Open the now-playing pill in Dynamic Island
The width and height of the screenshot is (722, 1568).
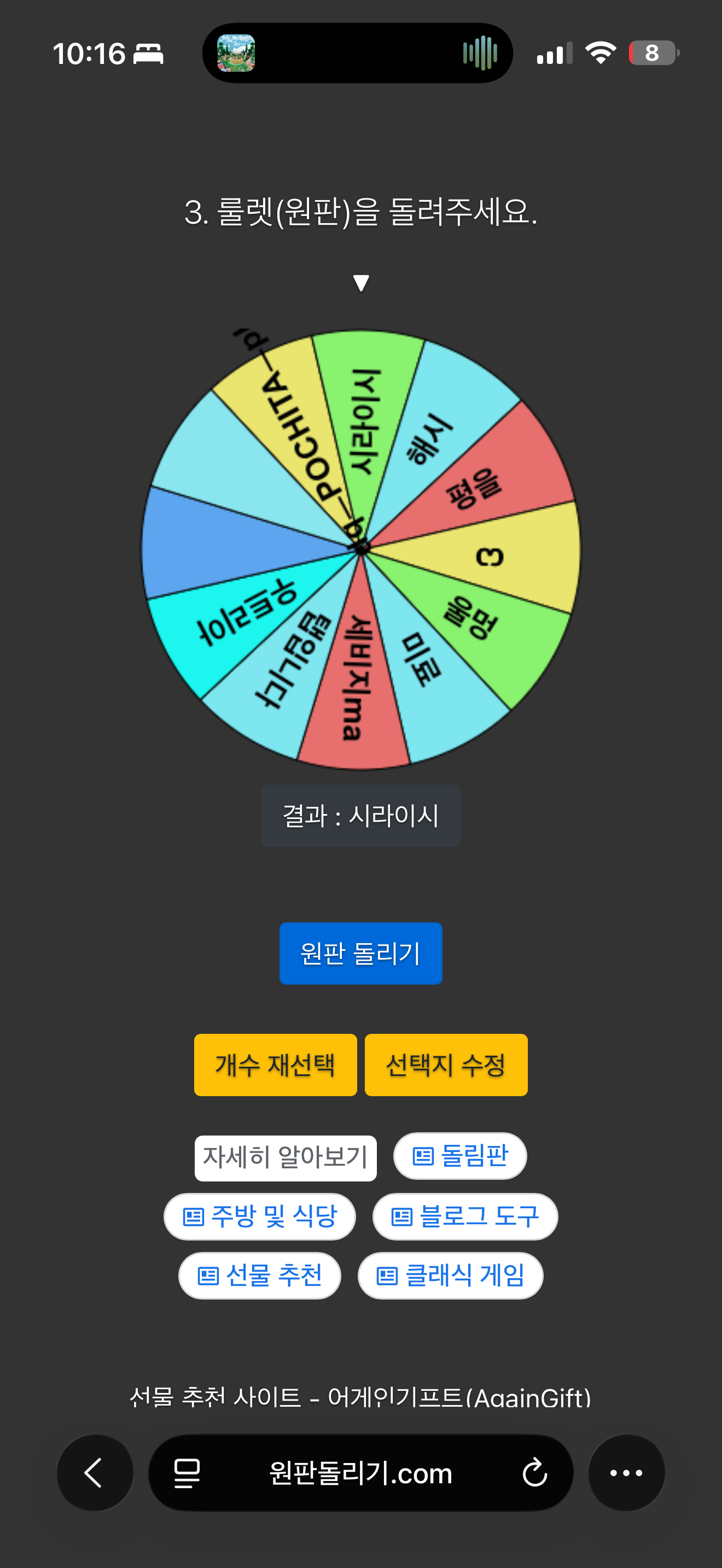[x=357, y=53]
